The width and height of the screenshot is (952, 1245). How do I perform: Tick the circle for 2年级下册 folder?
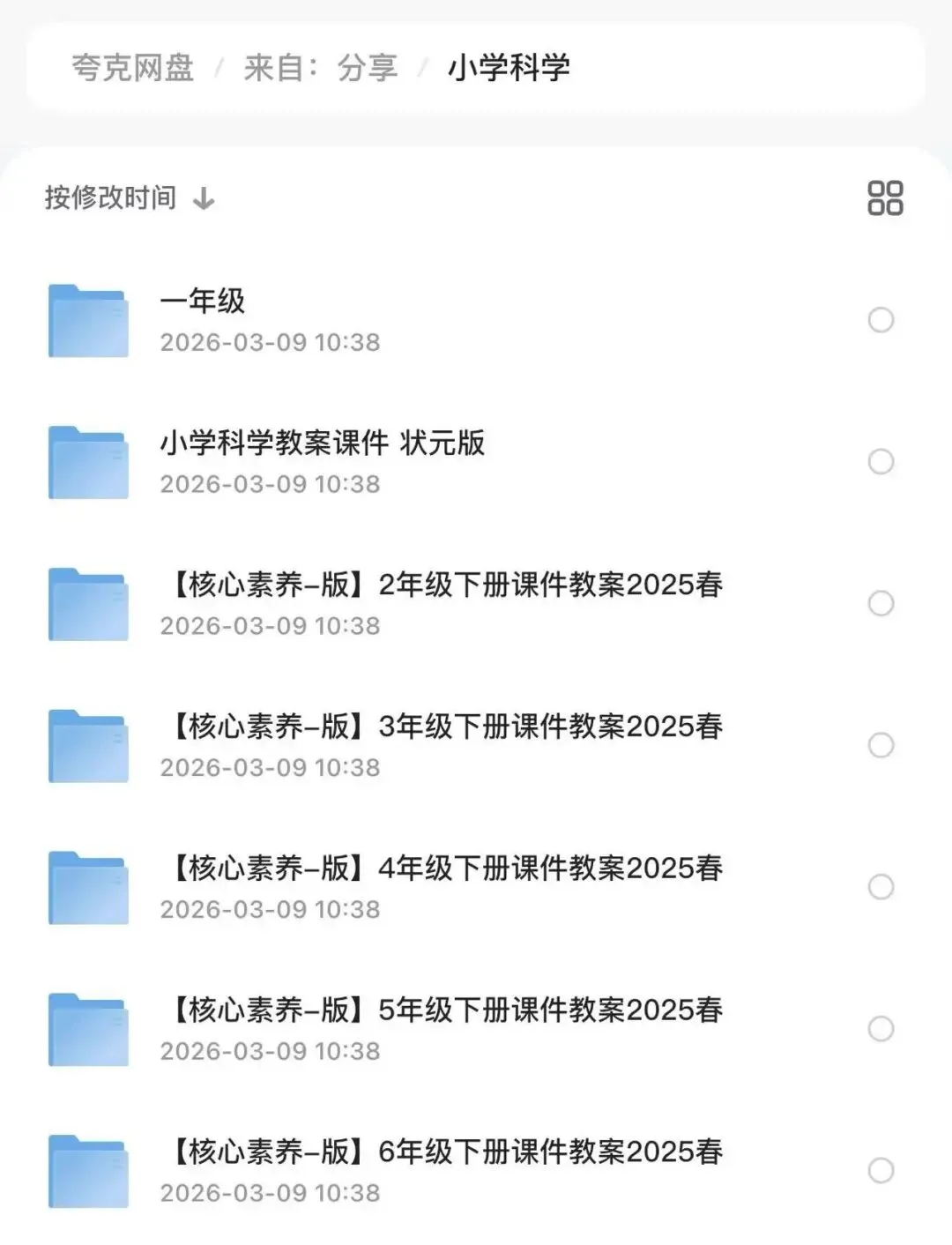(881, 604)
